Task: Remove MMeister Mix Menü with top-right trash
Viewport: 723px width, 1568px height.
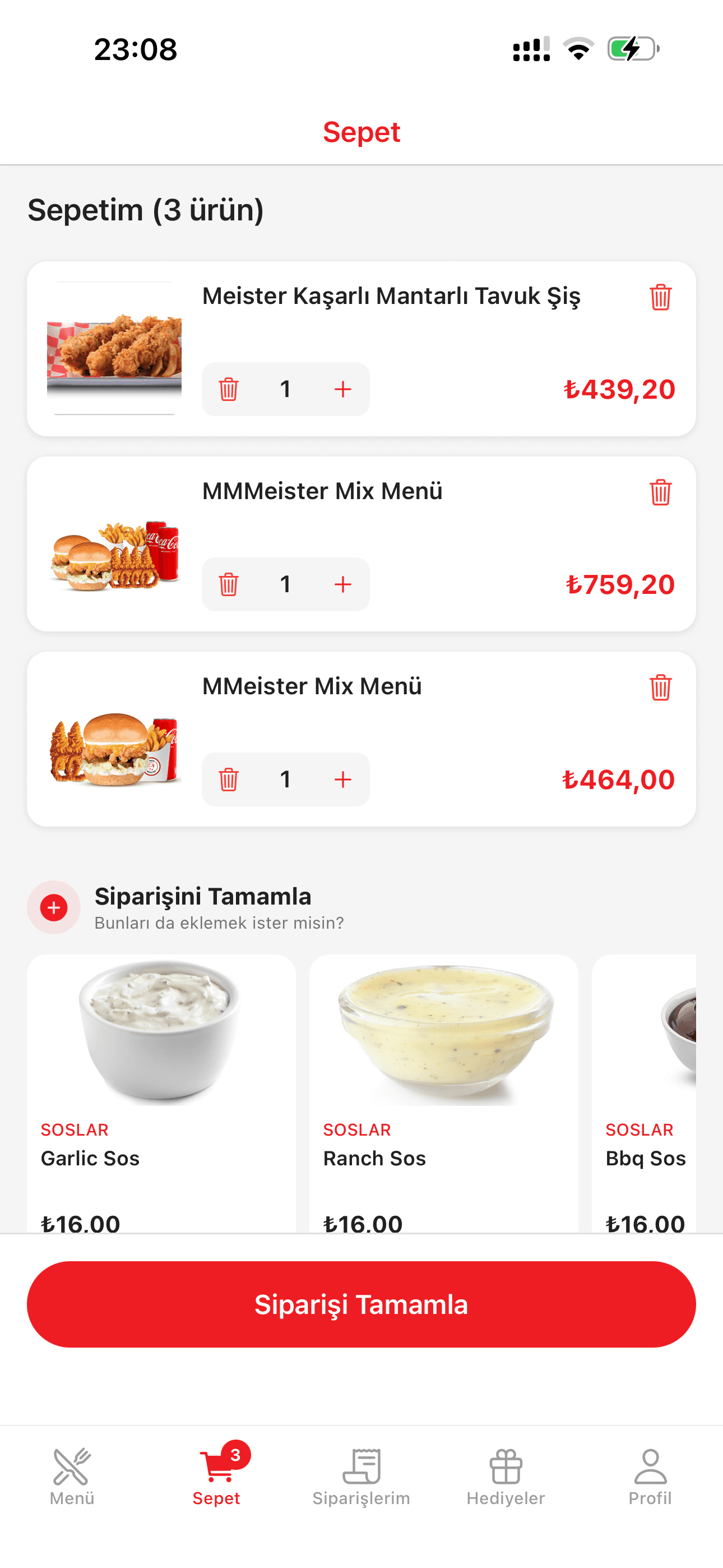Action: (660, 688)
